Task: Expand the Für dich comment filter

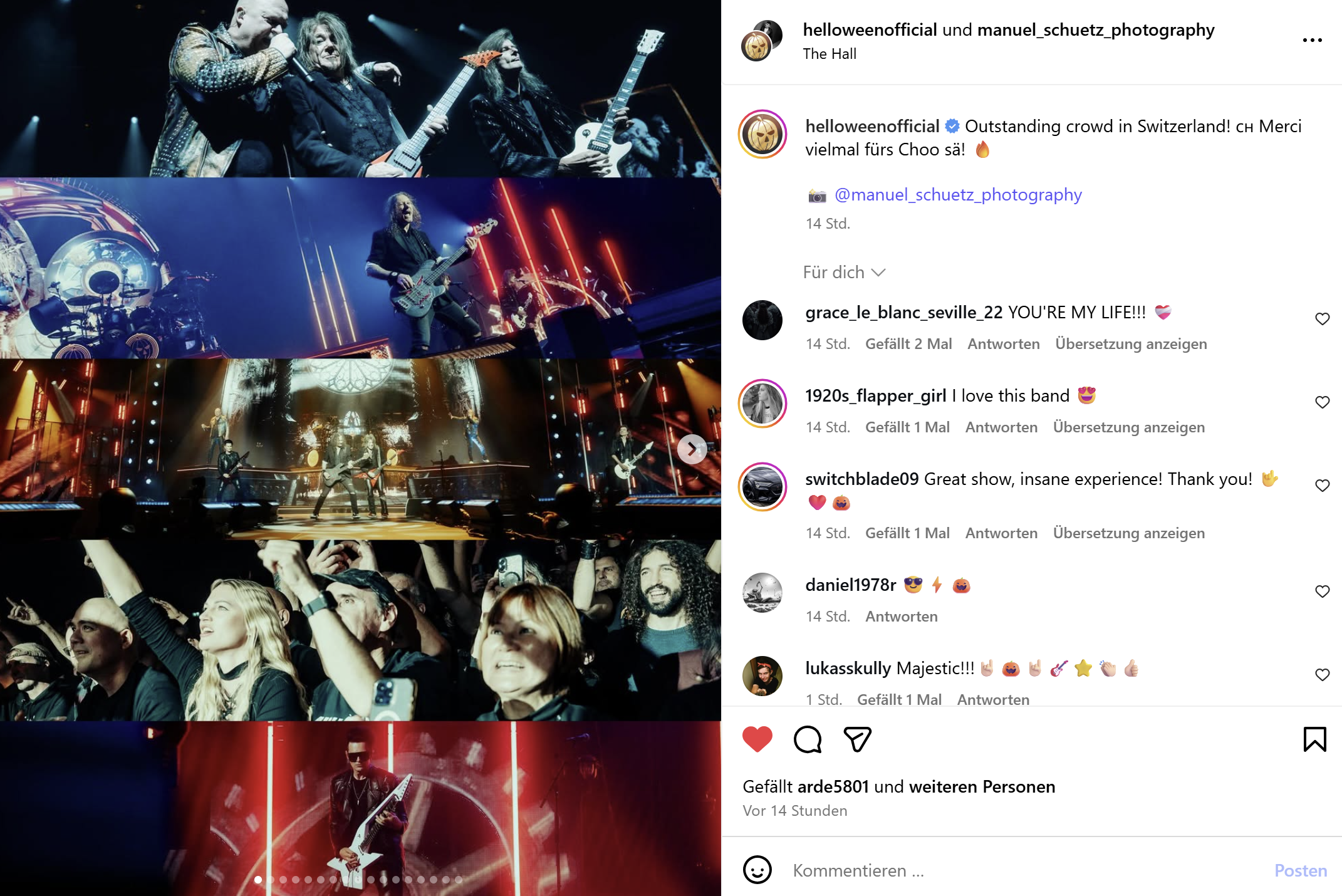Action: (843, 273)
